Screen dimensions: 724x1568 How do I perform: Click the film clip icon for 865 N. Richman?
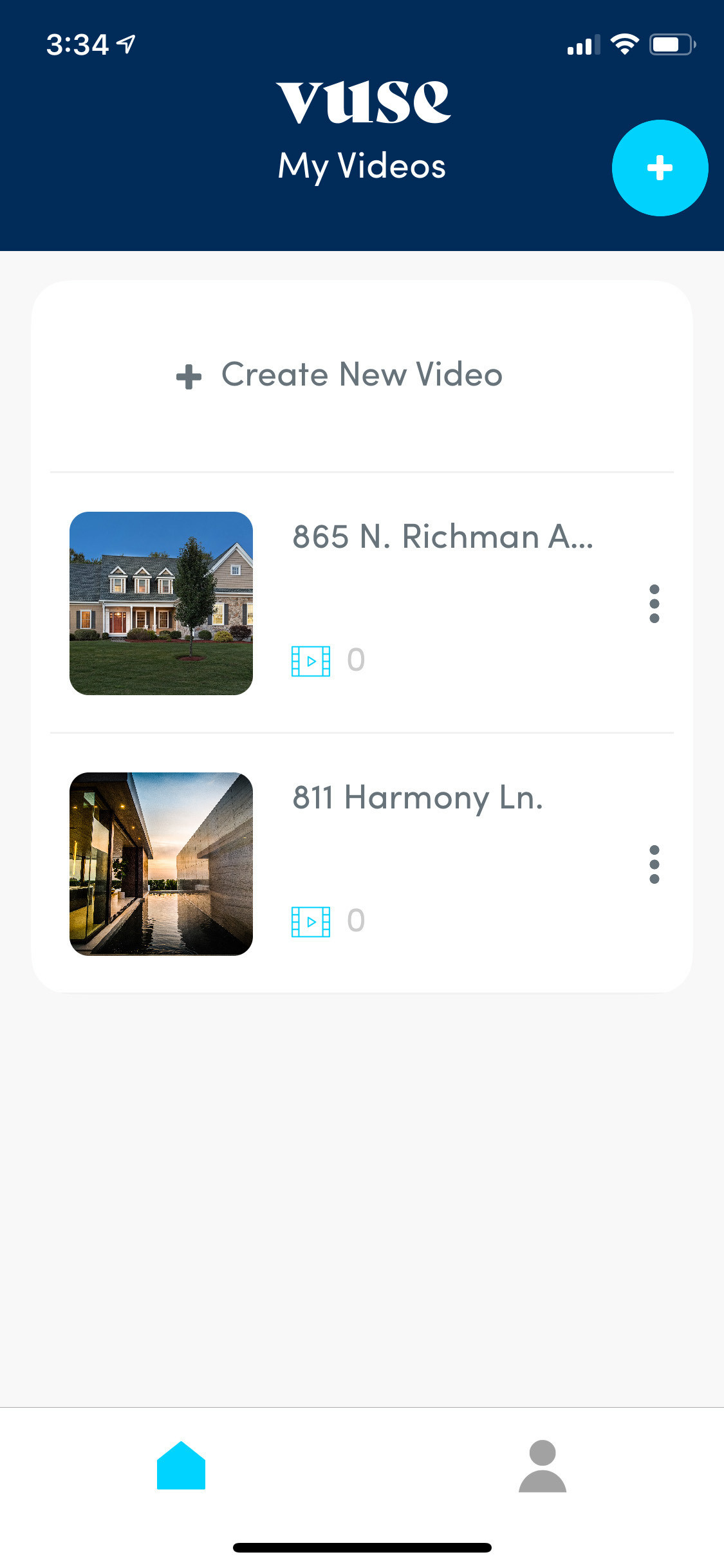(311, 660)
